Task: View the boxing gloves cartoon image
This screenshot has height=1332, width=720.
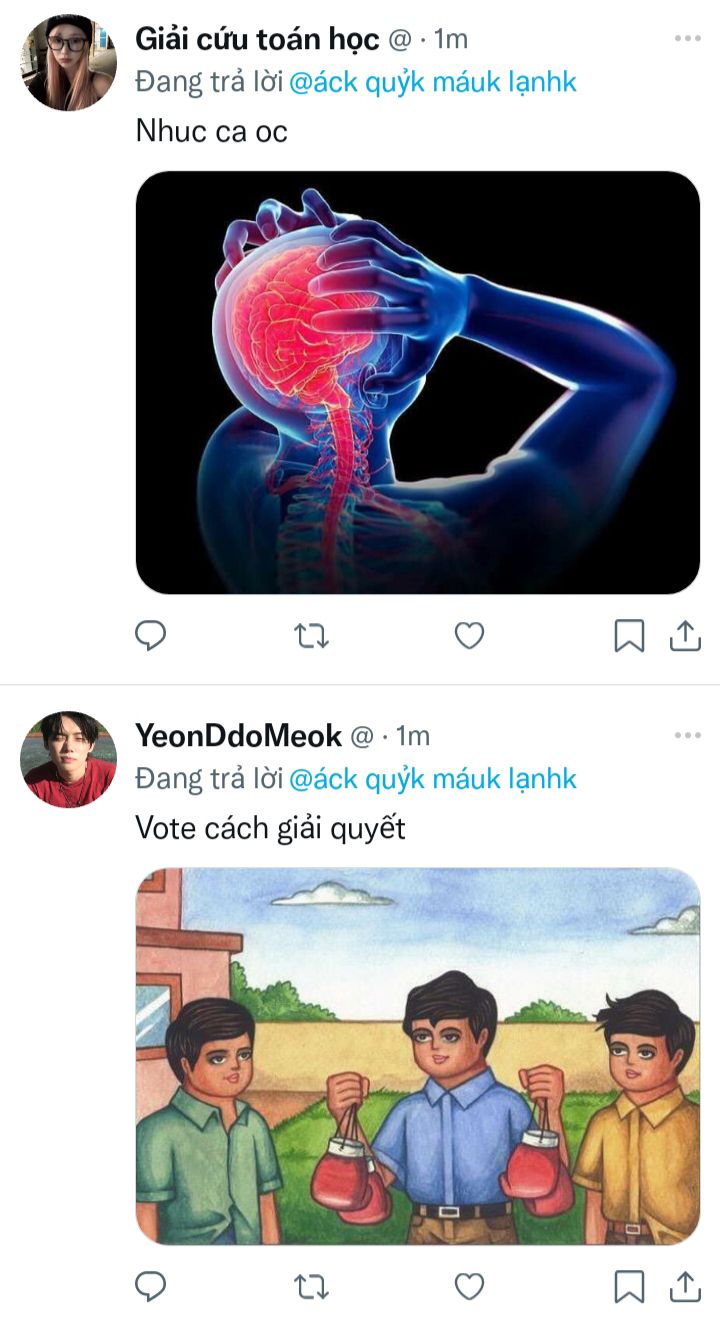Action: (417, 1055)
